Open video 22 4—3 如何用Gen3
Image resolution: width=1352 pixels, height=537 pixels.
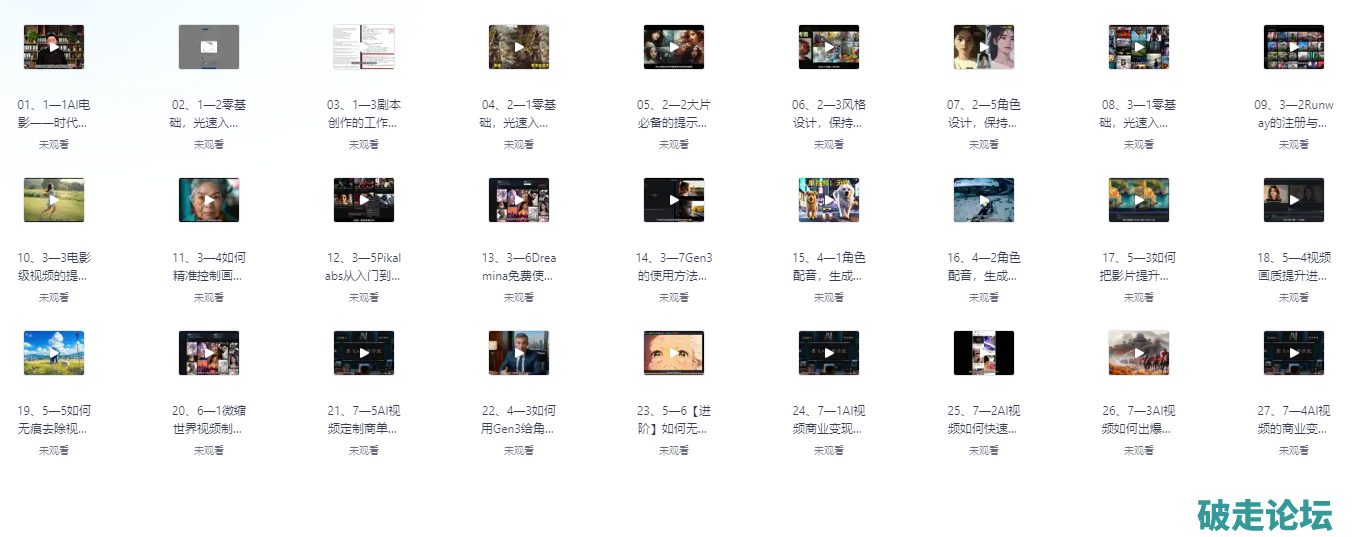point(519,353)
